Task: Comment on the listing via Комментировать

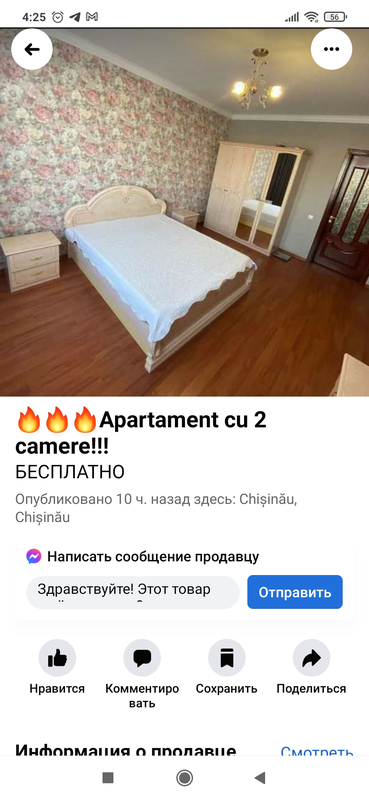Action: pos(142,674)
